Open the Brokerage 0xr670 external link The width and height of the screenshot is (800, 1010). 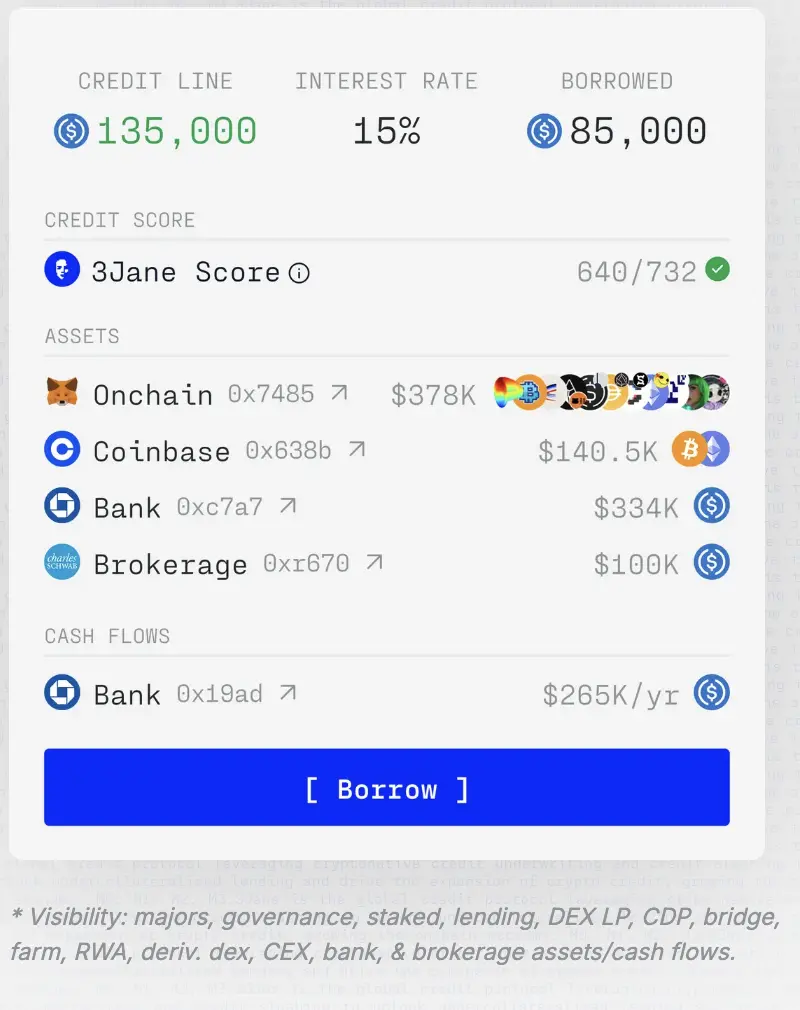374,563
